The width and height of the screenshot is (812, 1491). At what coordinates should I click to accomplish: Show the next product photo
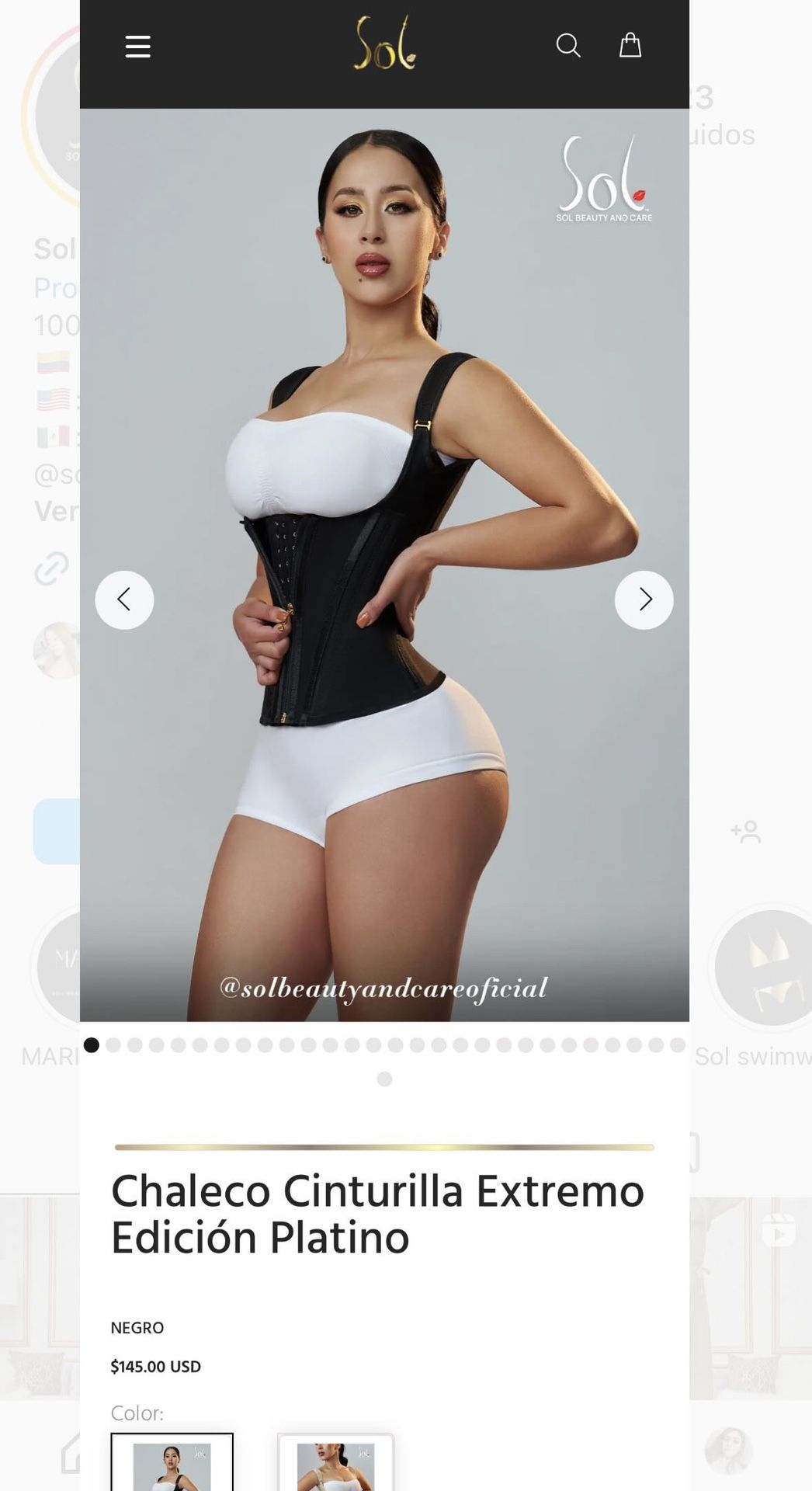click(644, 600)
